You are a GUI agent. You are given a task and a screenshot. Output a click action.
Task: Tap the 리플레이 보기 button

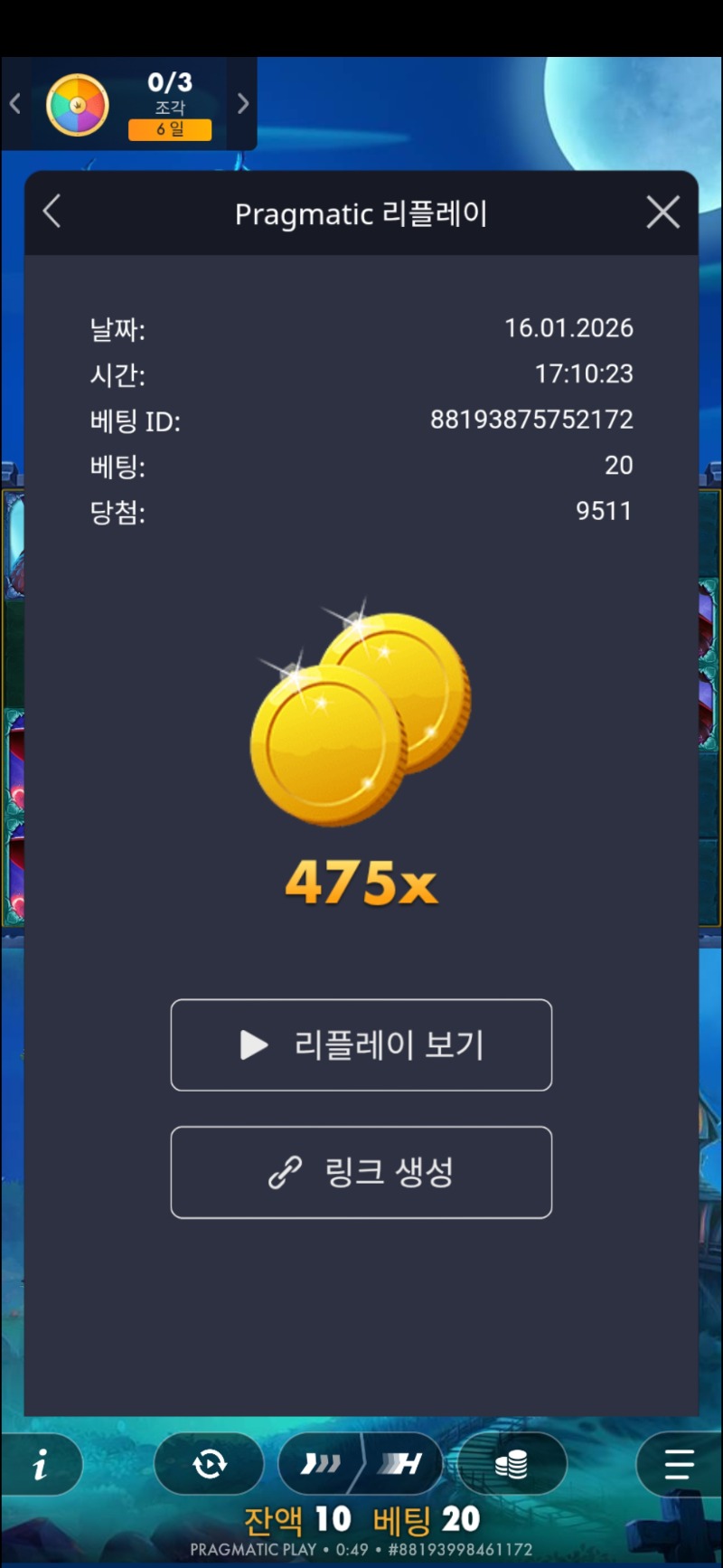(x=361, y=1044)
